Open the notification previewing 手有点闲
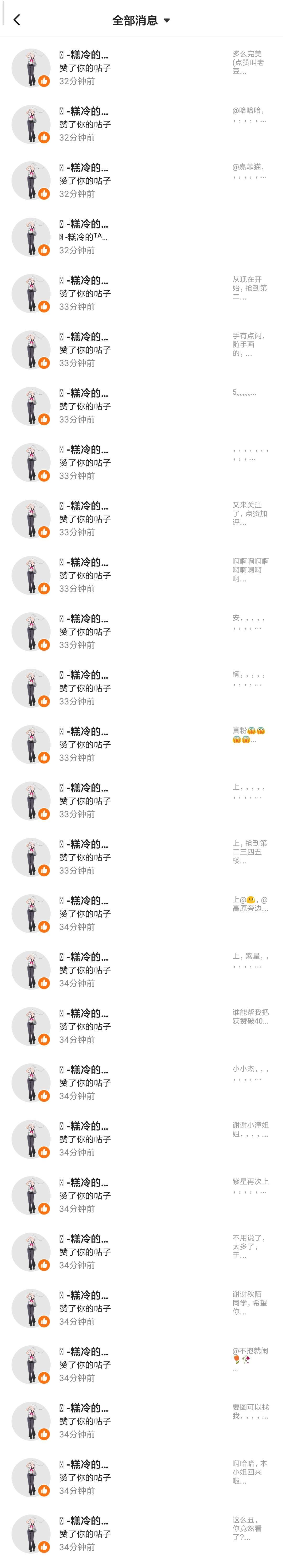 pyautogui.click(x=141, y=349)
